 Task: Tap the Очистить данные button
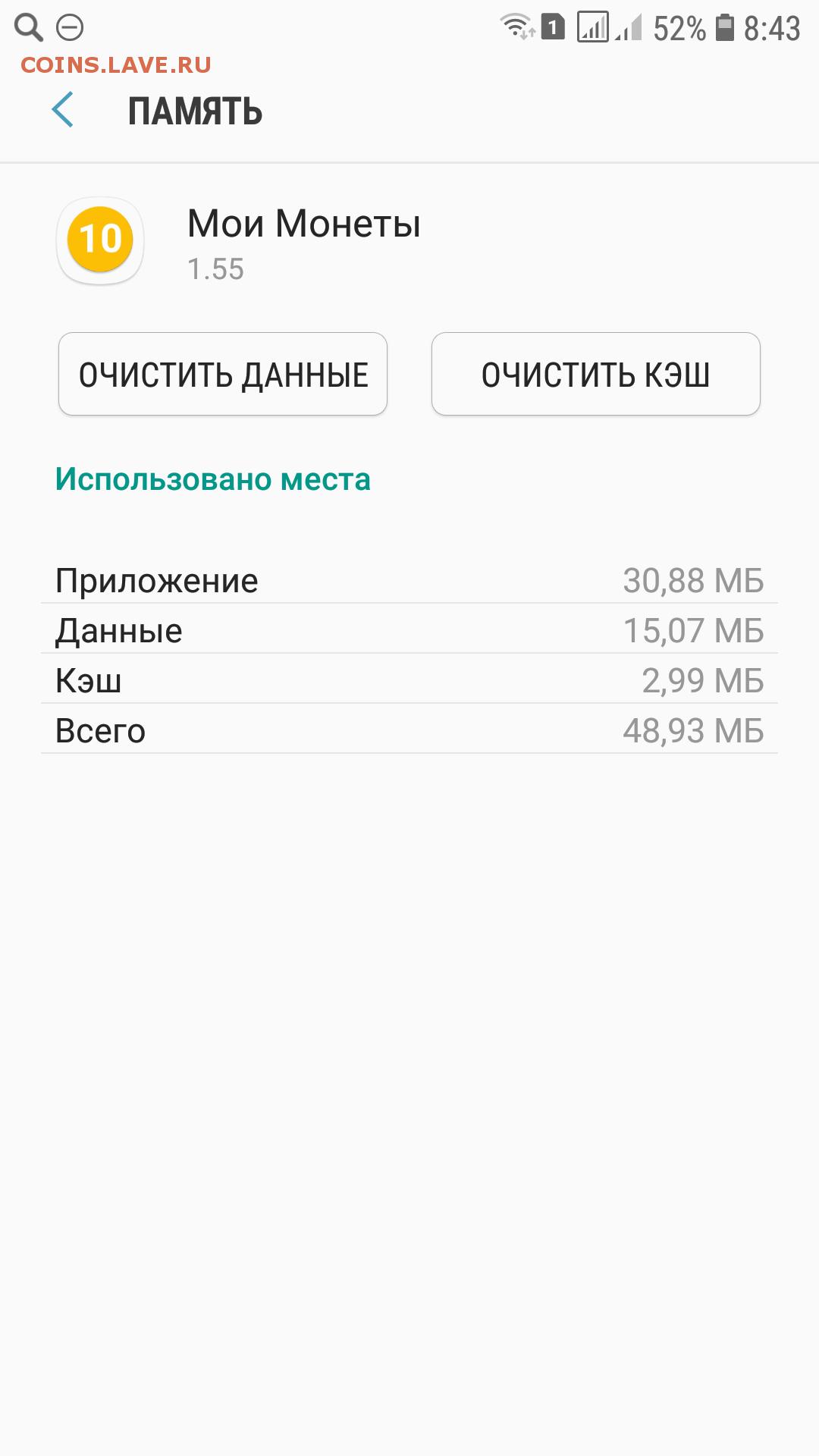[223, 374]
